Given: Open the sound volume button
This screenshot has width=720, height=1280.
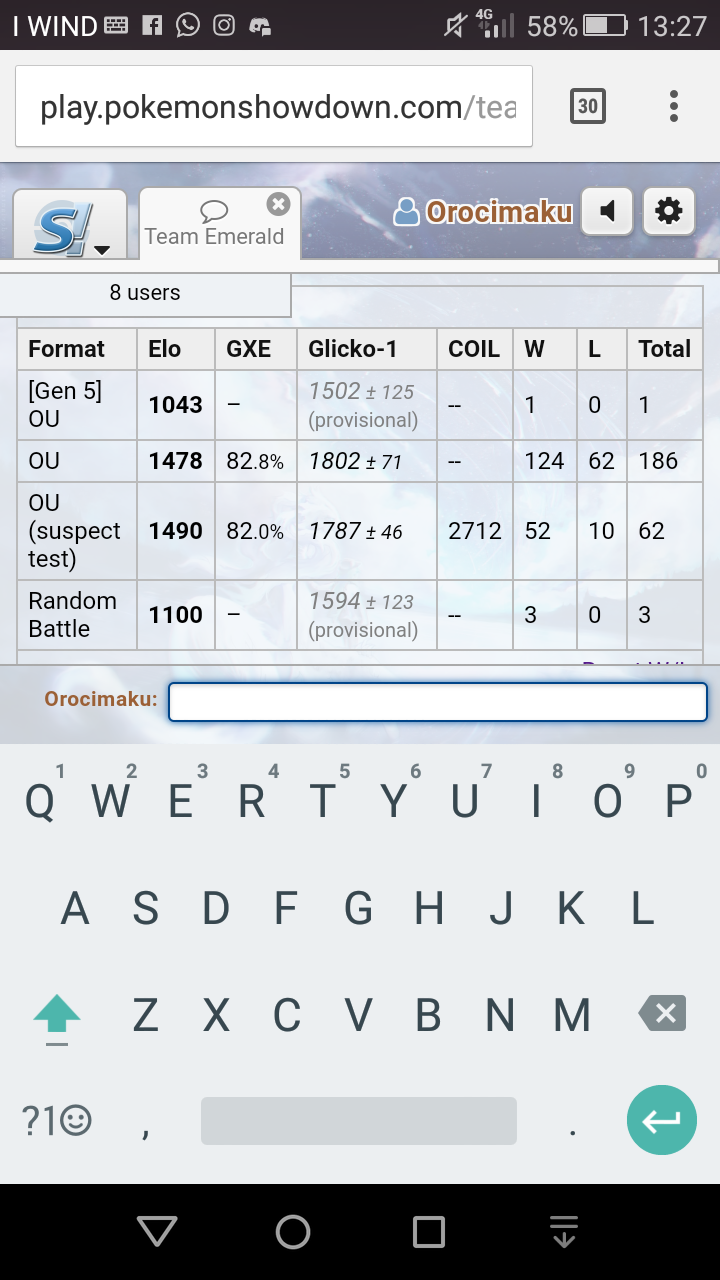Looking at the screenshot, I should point(607,211).
